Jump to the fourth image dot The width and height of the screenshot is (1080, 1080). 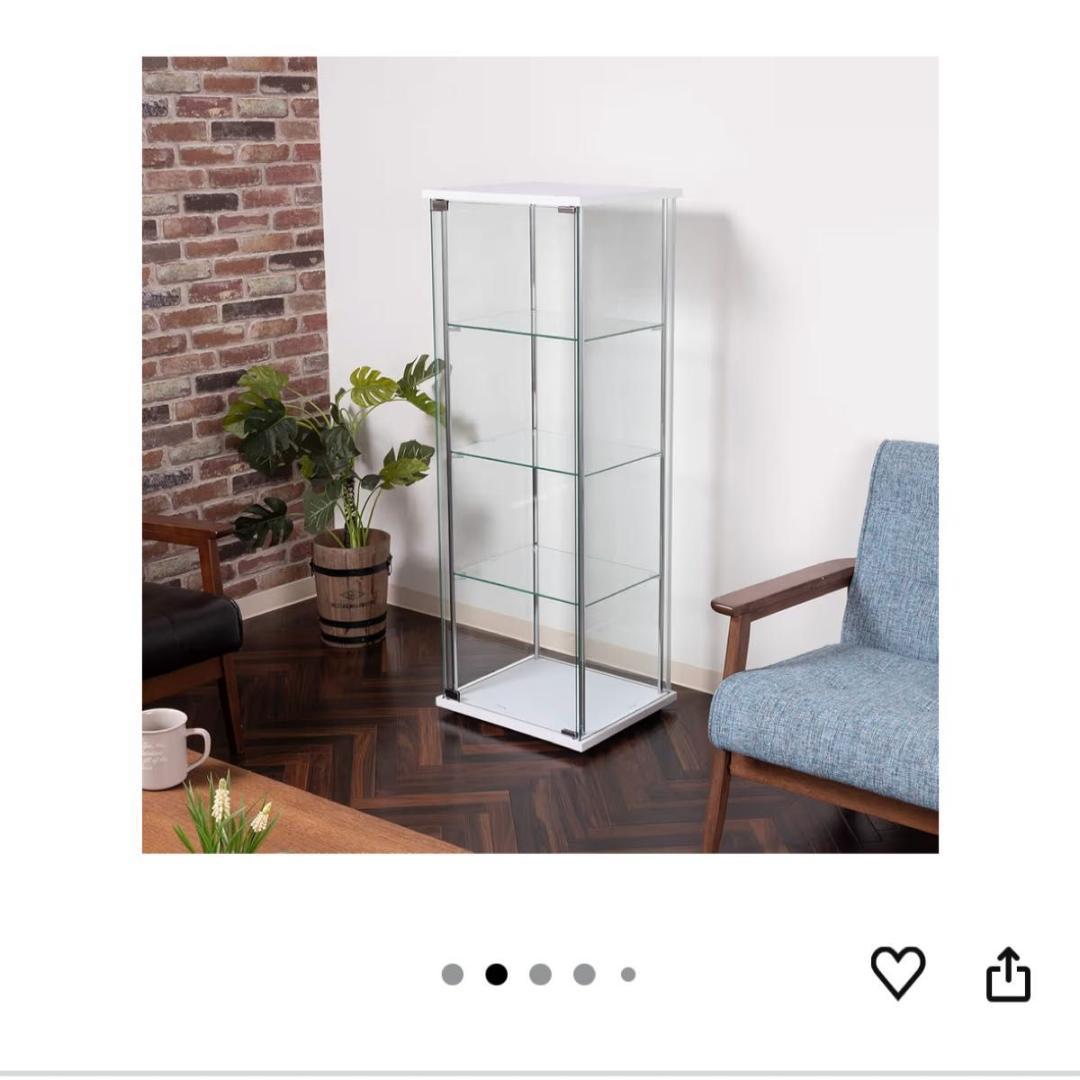pyautogui.click(x=584, y=974)
